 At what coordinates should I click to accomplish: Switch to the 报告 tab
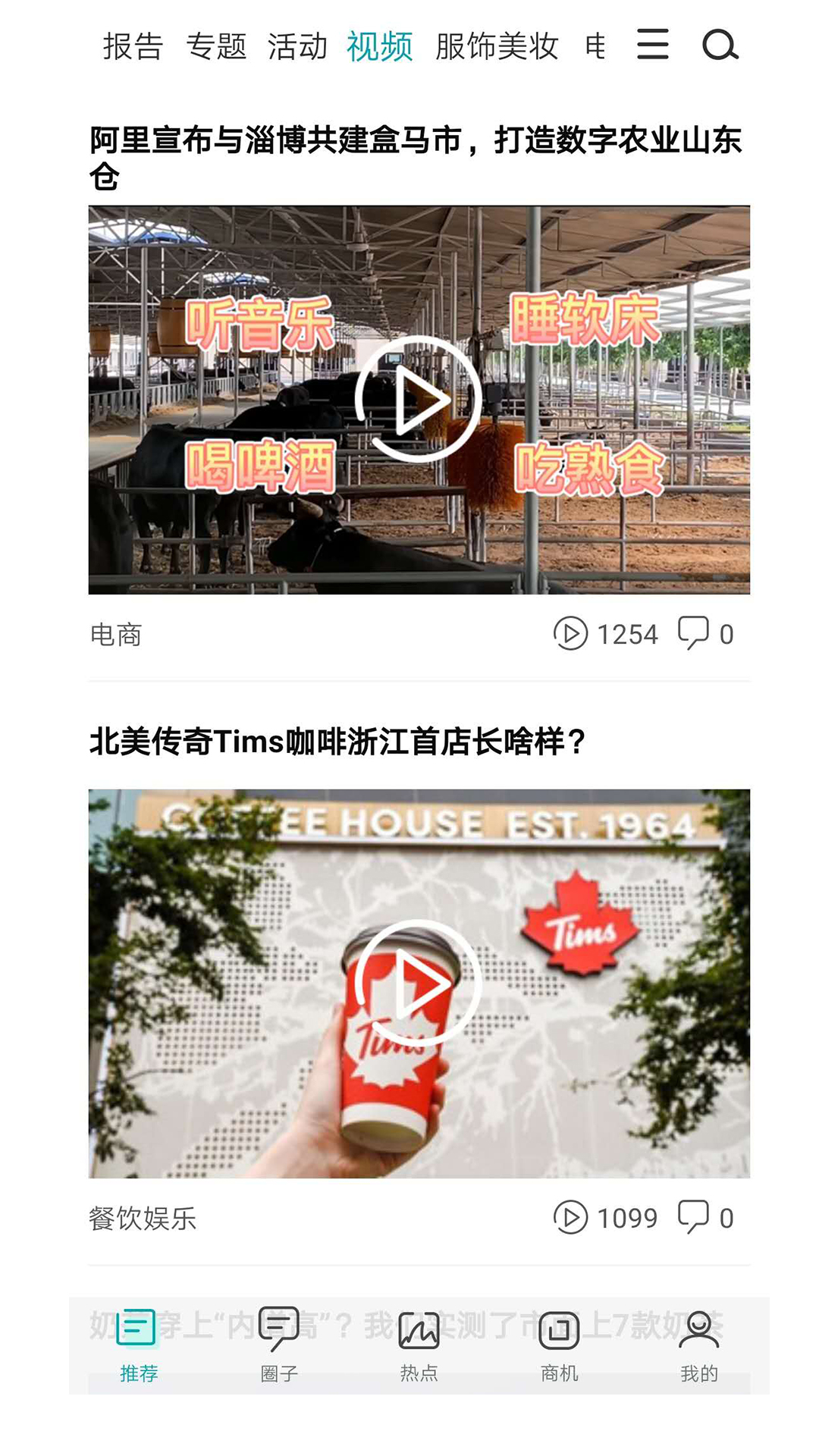(133, 47)
